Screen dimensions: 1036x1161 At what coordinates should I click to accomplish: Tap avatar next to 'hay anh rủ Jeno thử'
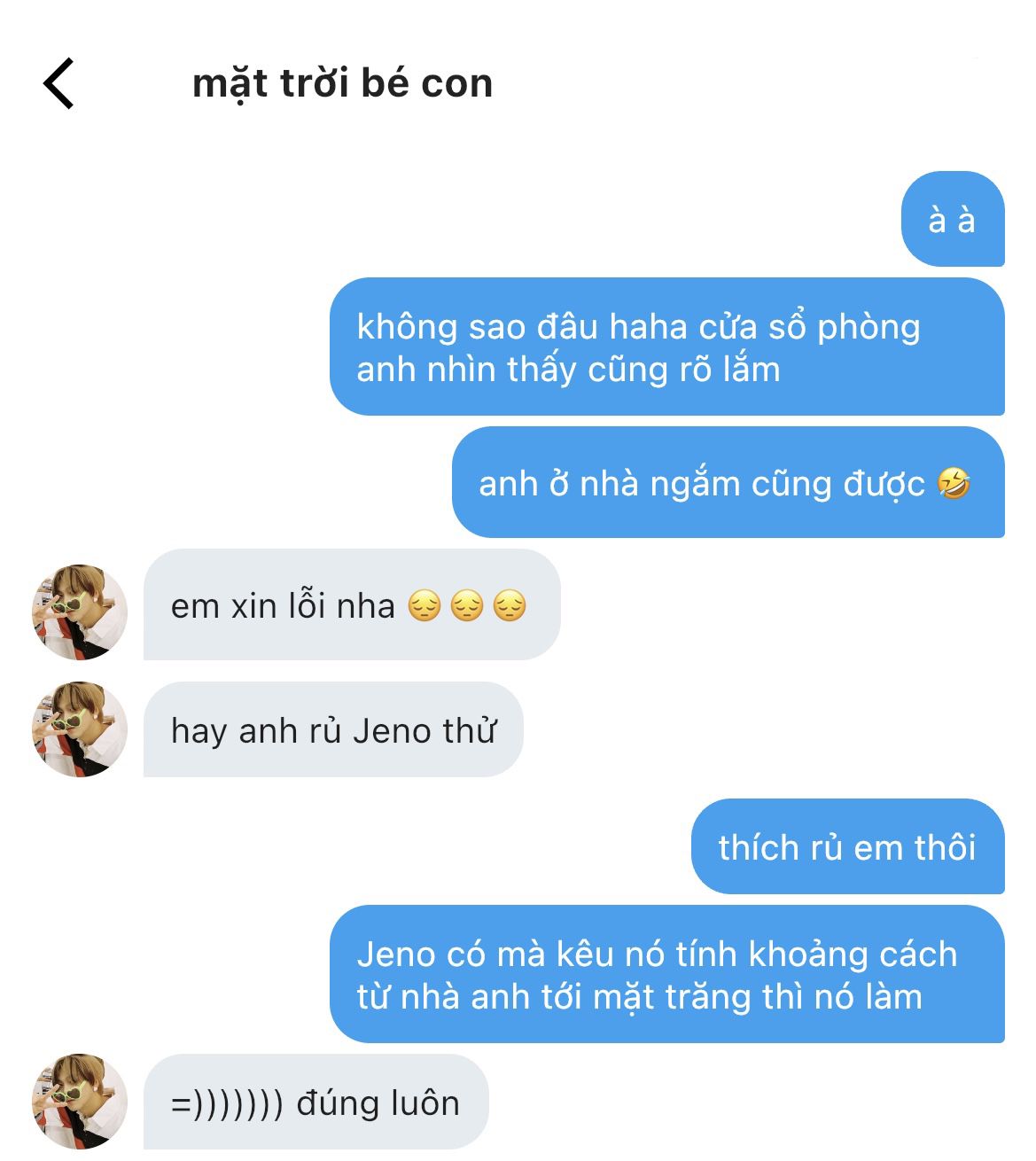(x=80, y=729)
